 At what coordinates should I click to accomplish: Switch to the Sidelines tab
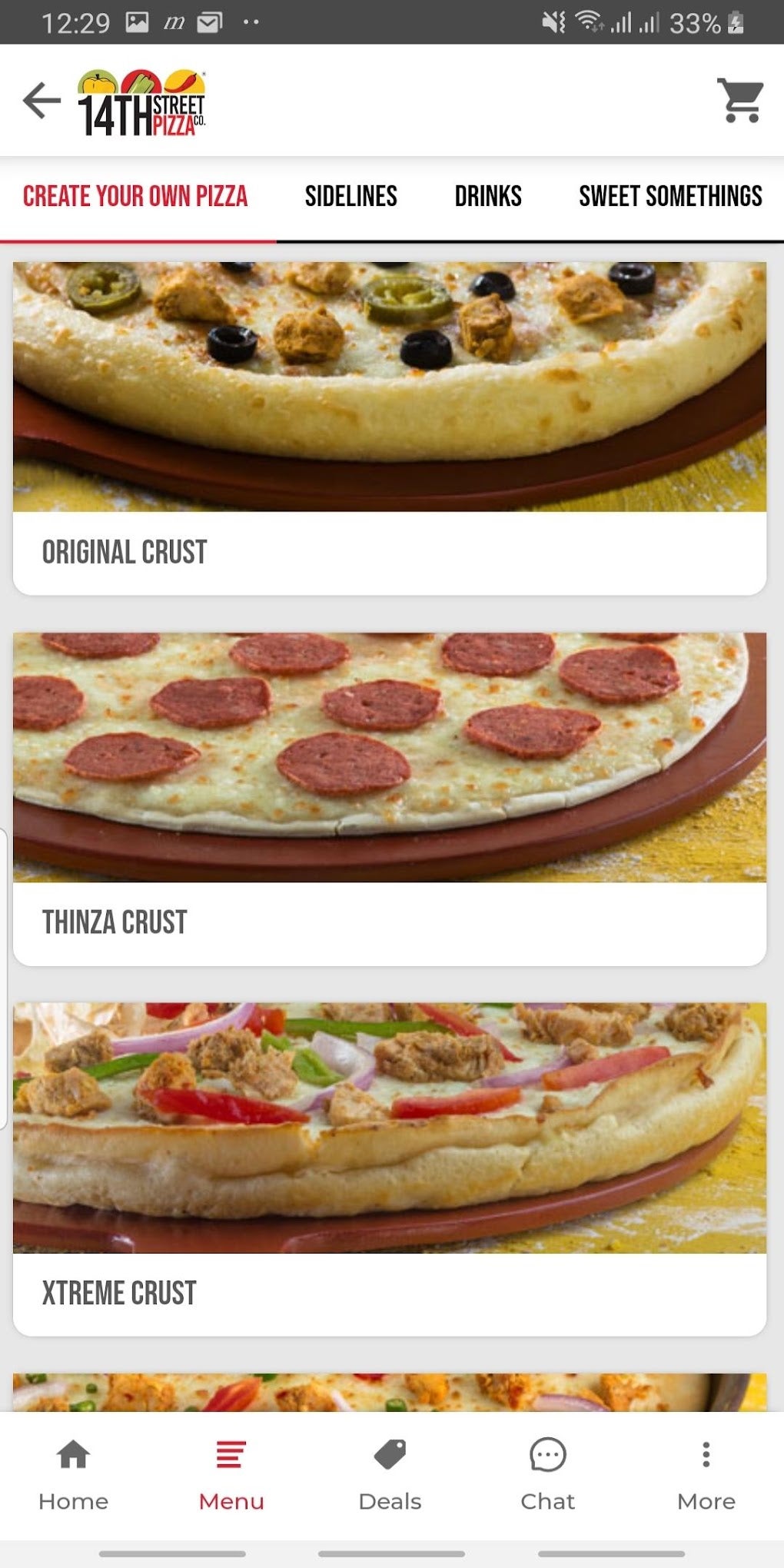click(350, 197)
